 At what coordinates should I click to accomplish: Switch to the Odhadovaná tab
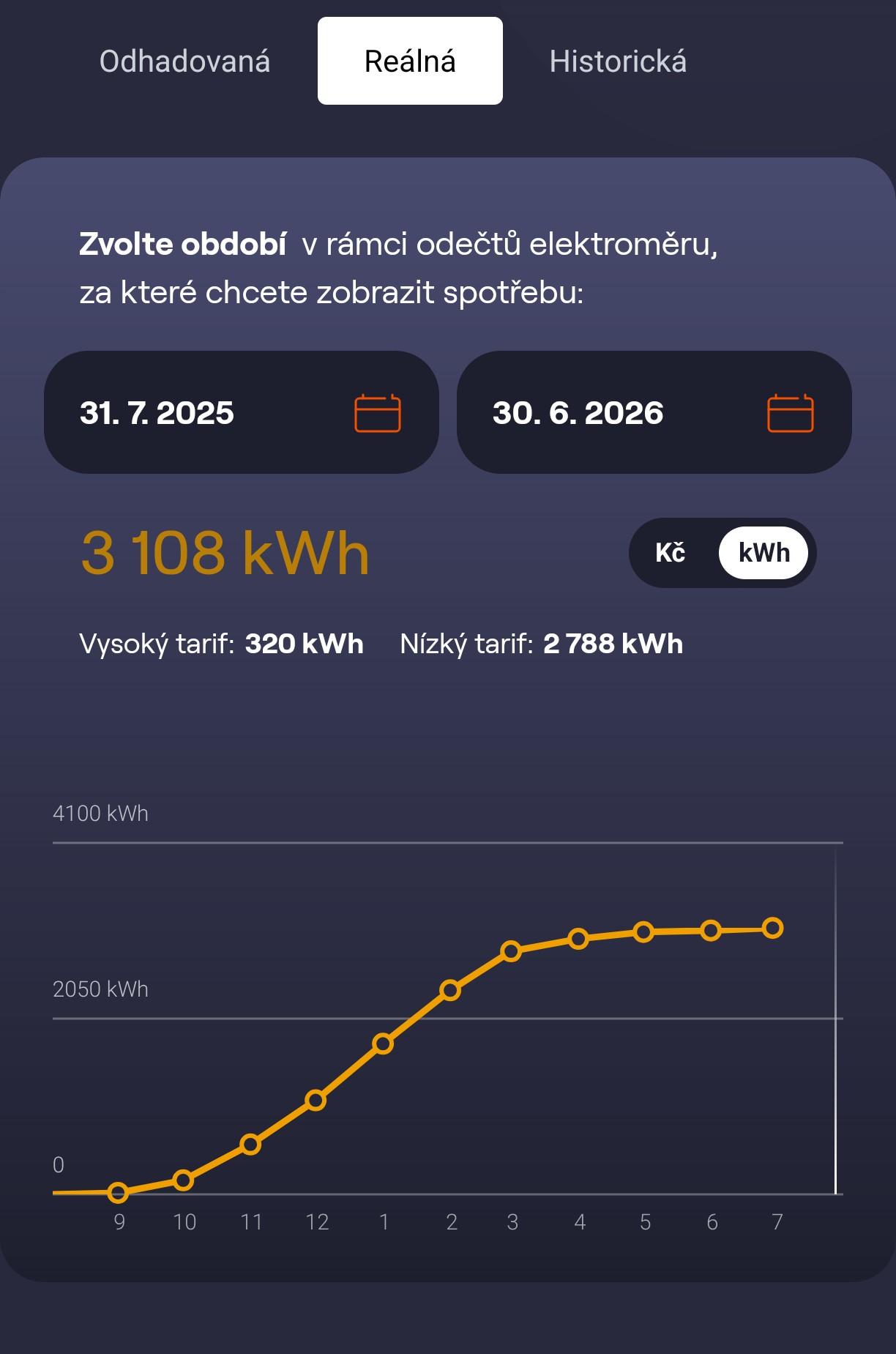pos(184,62)
